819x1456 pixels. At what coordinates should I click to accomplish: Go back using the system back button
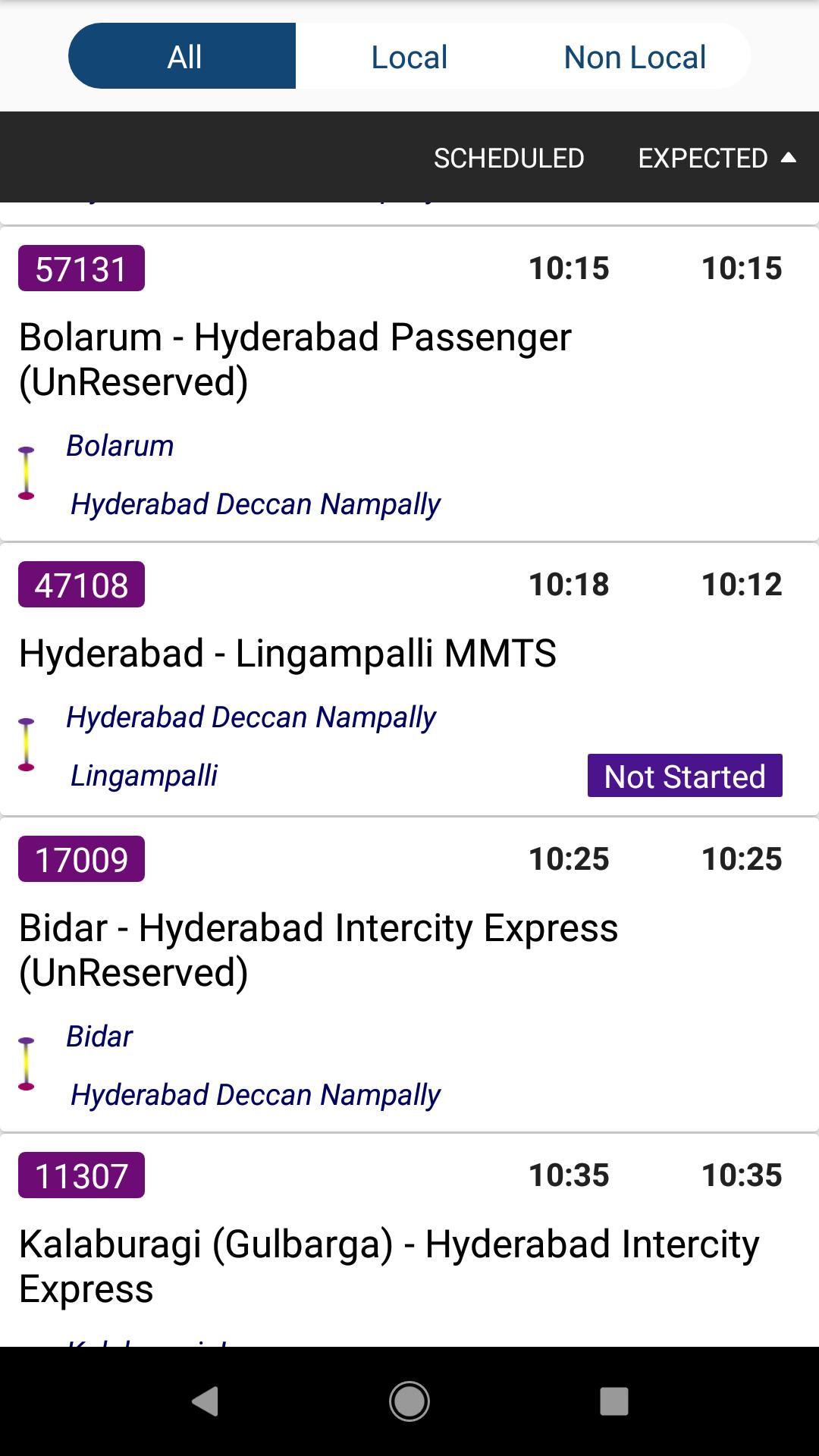point(205,1401)
